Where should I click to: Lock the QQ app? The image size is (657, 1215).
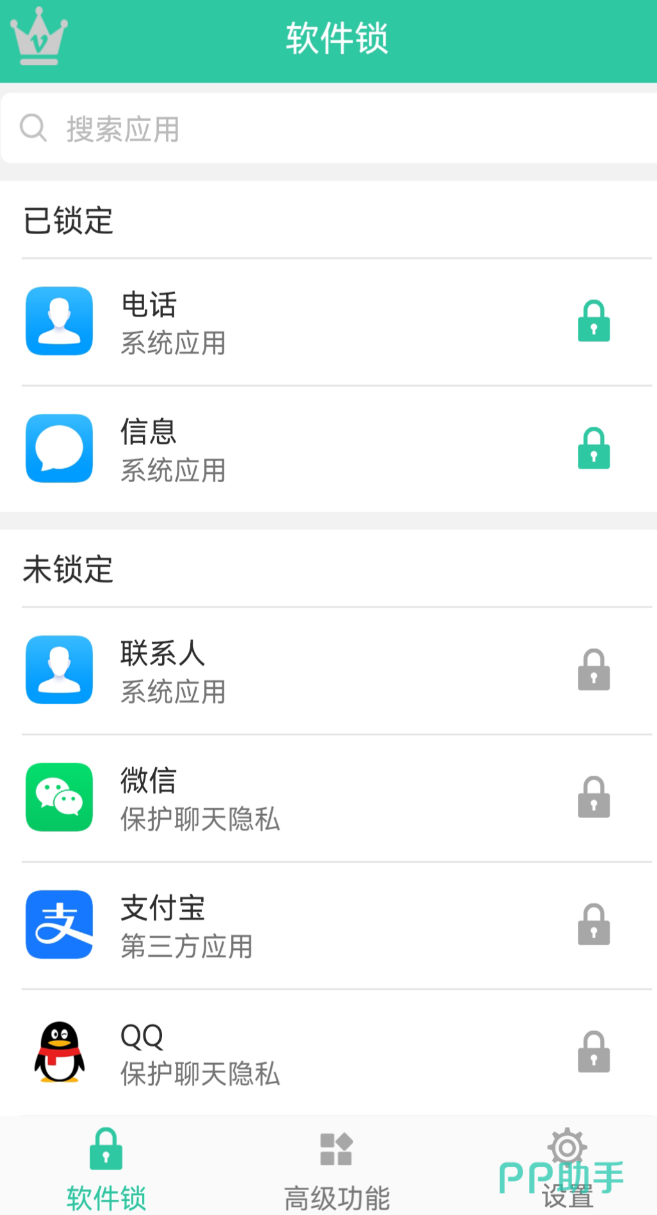click(x=593, y=1052)
